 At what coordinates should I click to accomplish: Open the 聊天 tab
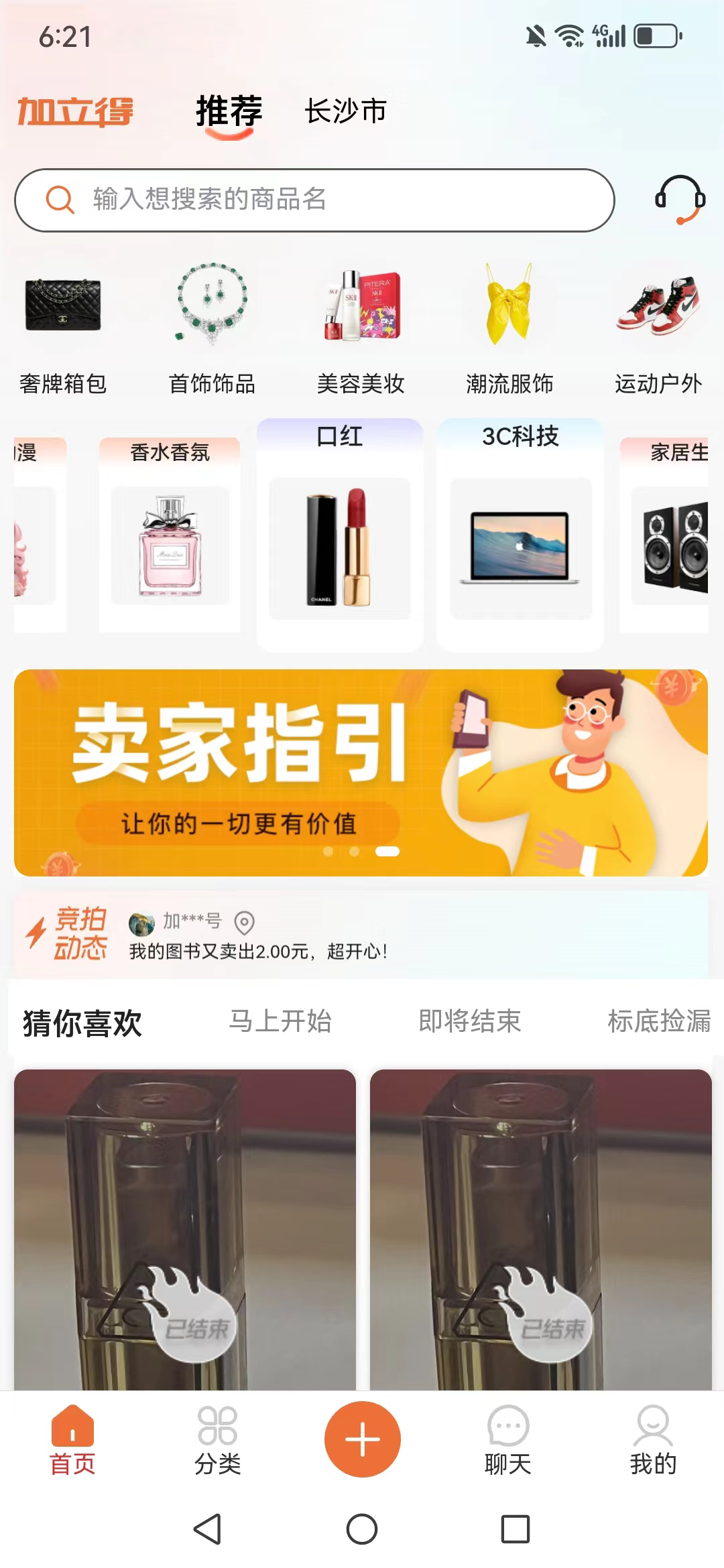coord(507,1441)
